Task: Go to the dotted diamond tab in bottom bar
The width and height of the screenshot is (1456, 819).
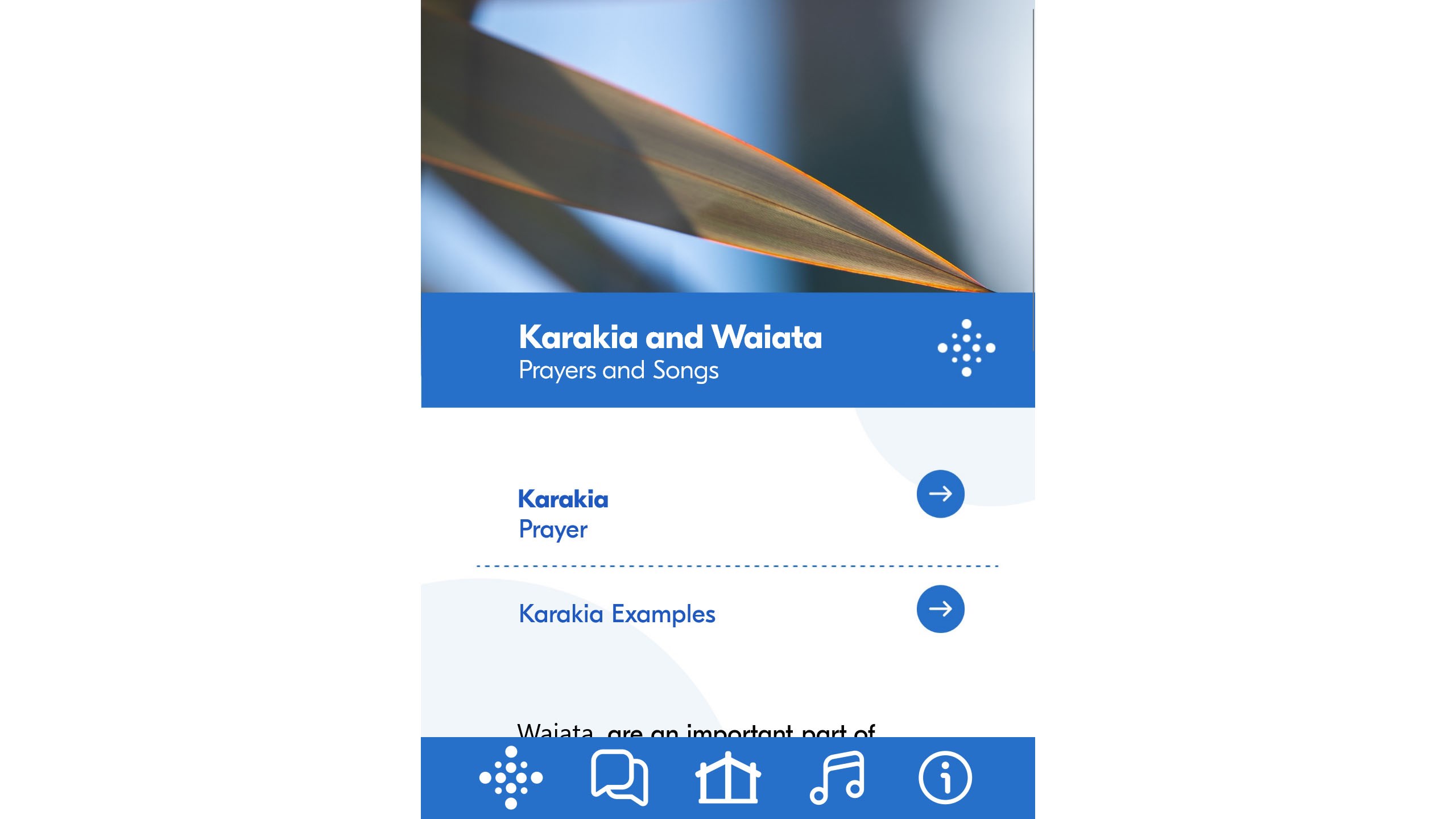Action: (x=511, y=777)
